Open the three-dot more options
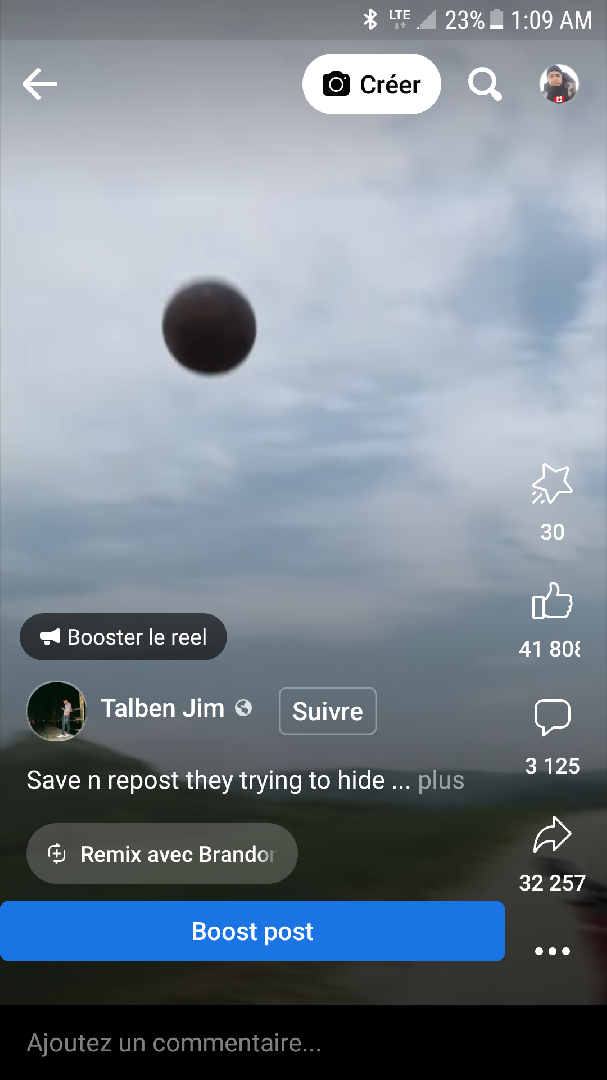 pos(552,951)
